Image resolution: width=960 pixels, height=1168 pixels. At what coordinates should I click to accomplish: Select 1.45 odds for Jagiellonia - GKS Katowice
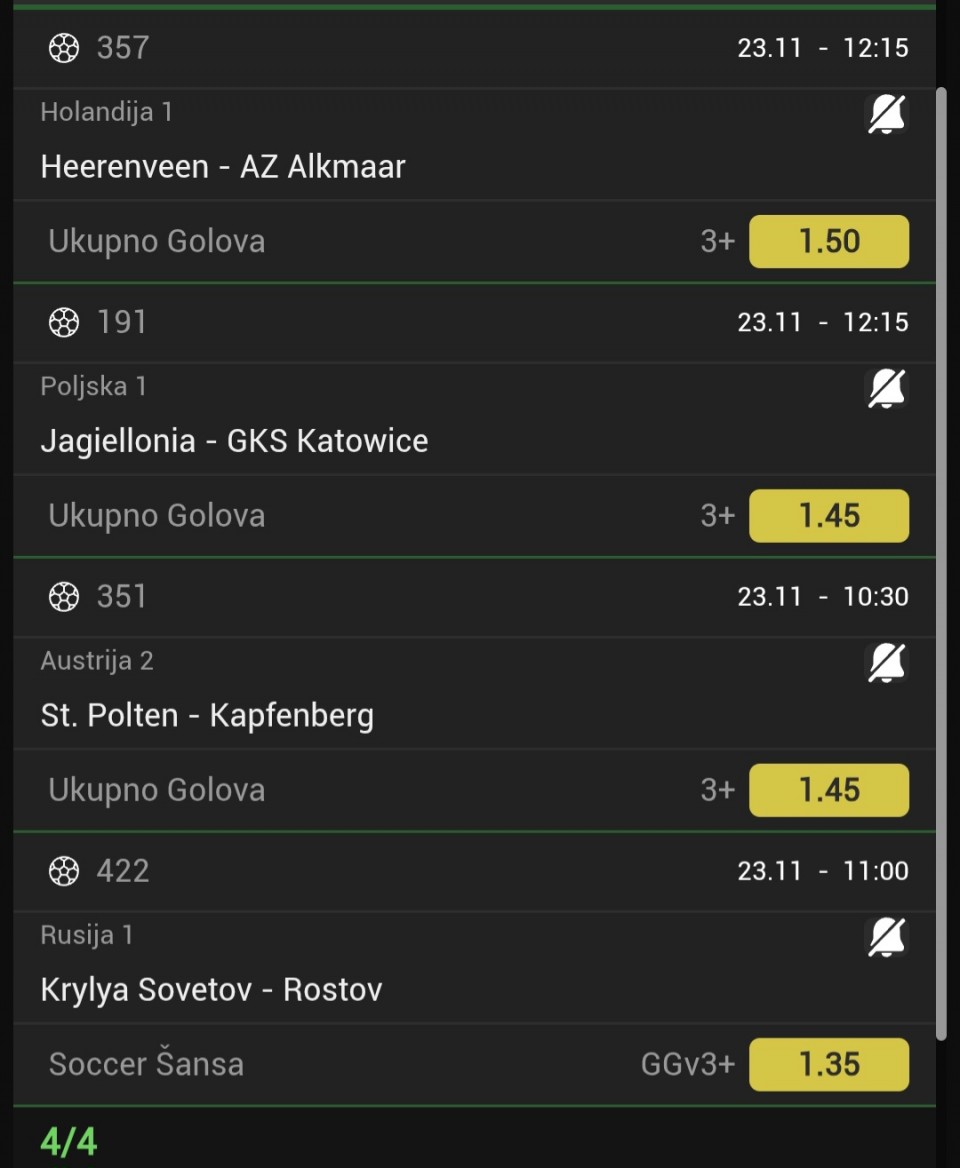tap(829, 516)
